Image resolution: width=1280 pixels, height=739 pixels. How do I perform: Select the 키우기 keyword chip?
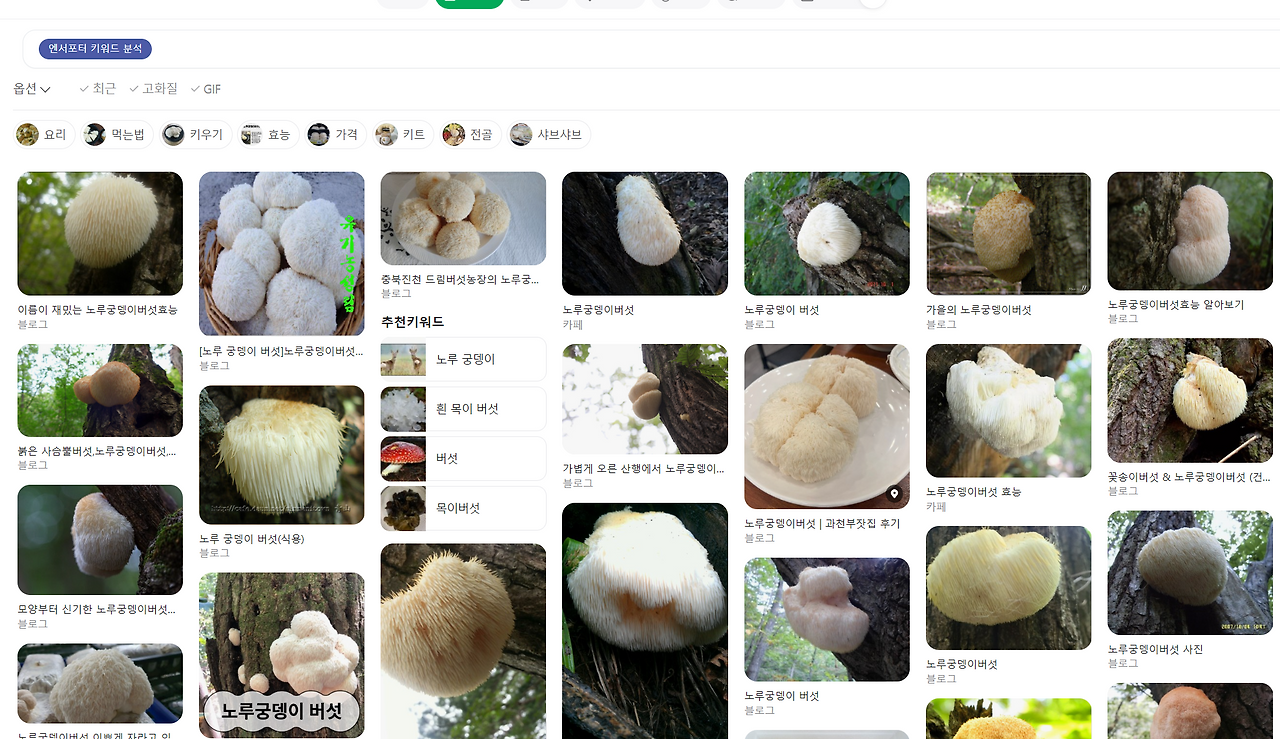pyautogui.click(x=196, y=134)
